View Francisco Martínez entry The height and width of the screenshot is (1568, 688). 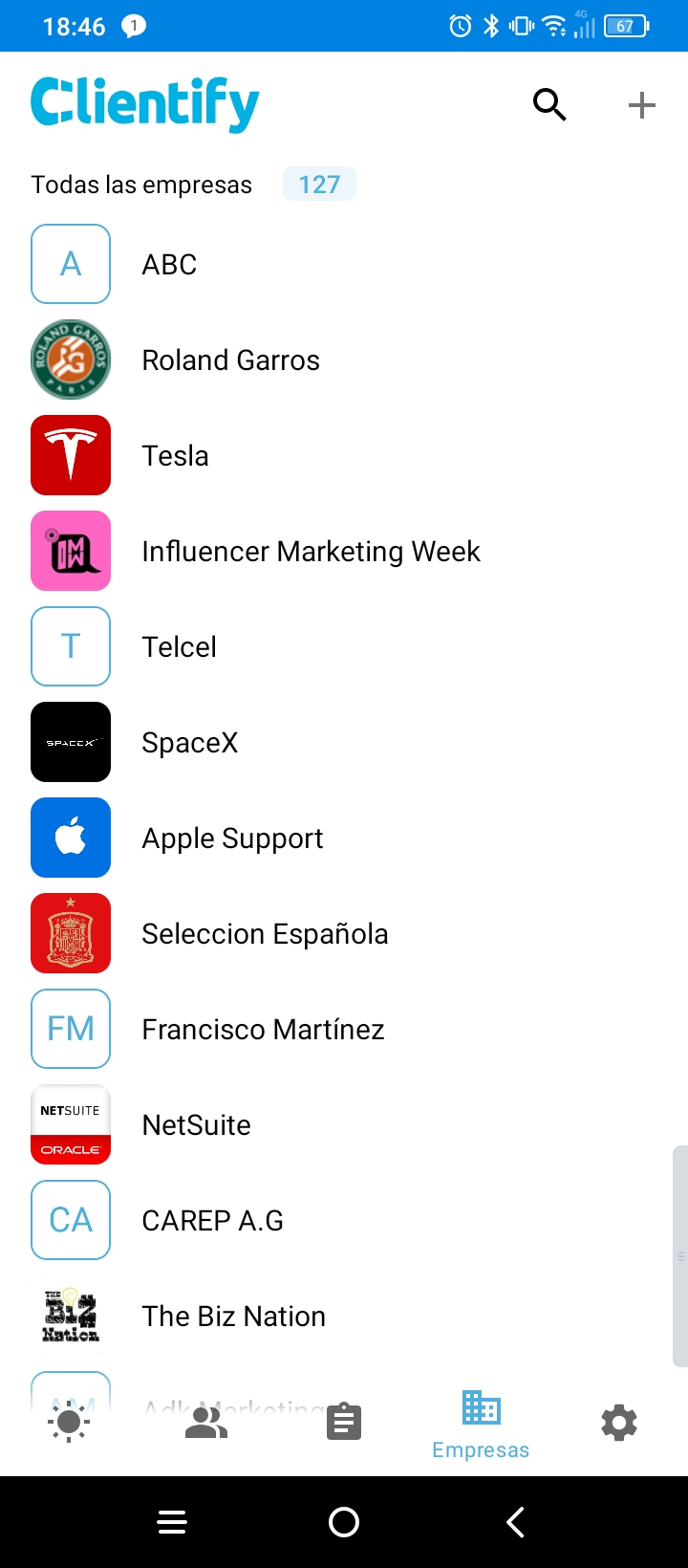[344, 1029]
